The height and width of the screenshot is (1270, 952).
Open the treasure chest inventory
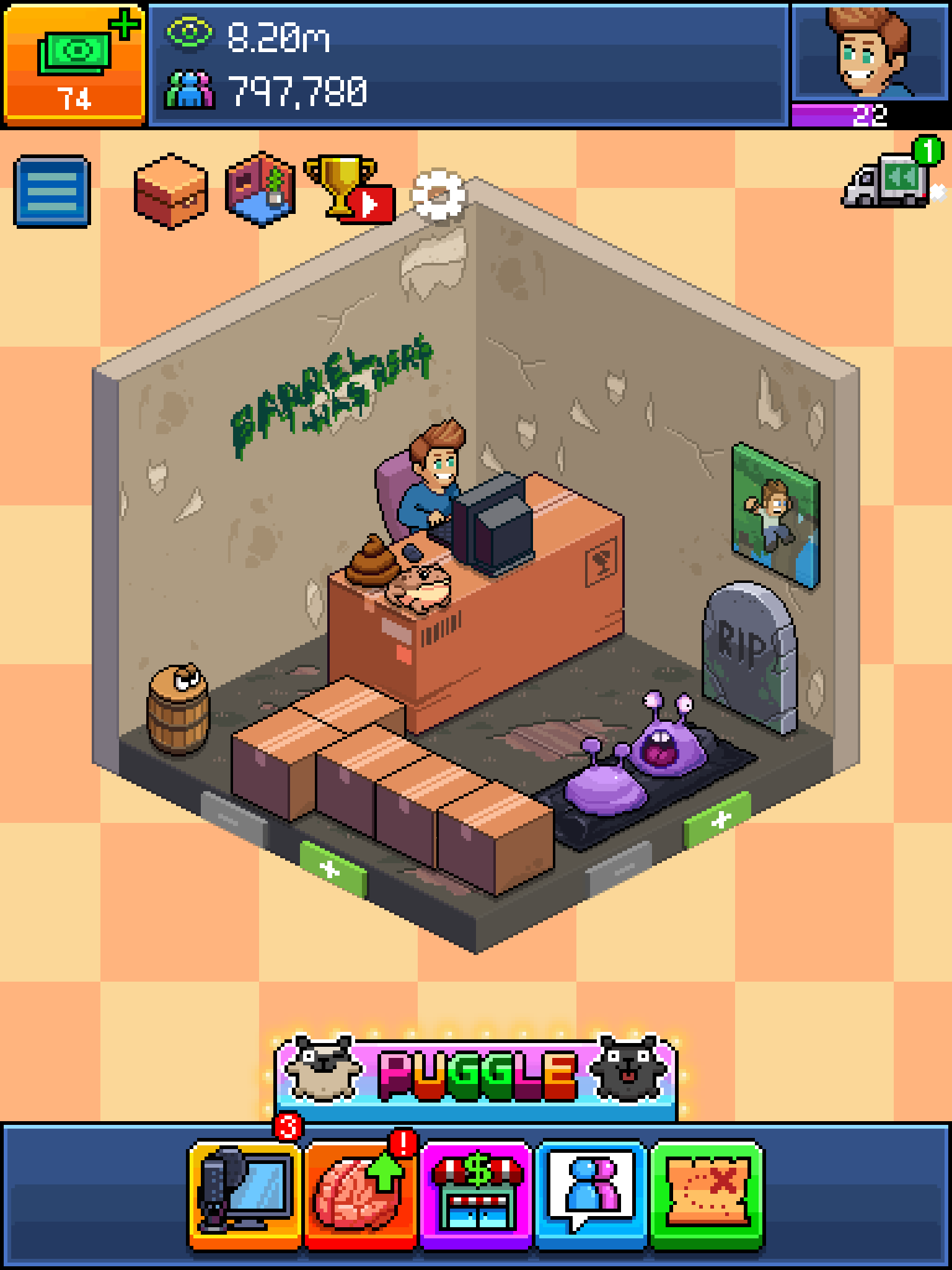170,191
